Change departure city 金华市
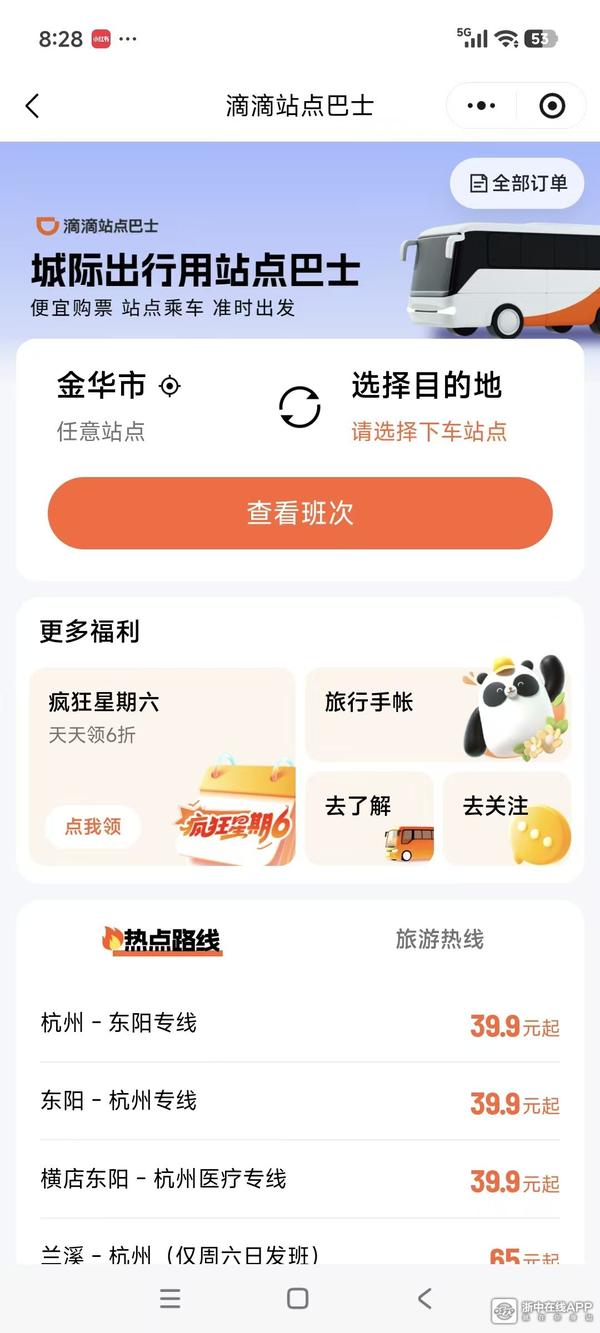Image resolution: width=600 pixels, height=1333 pixels. click(x=102, y=385)
